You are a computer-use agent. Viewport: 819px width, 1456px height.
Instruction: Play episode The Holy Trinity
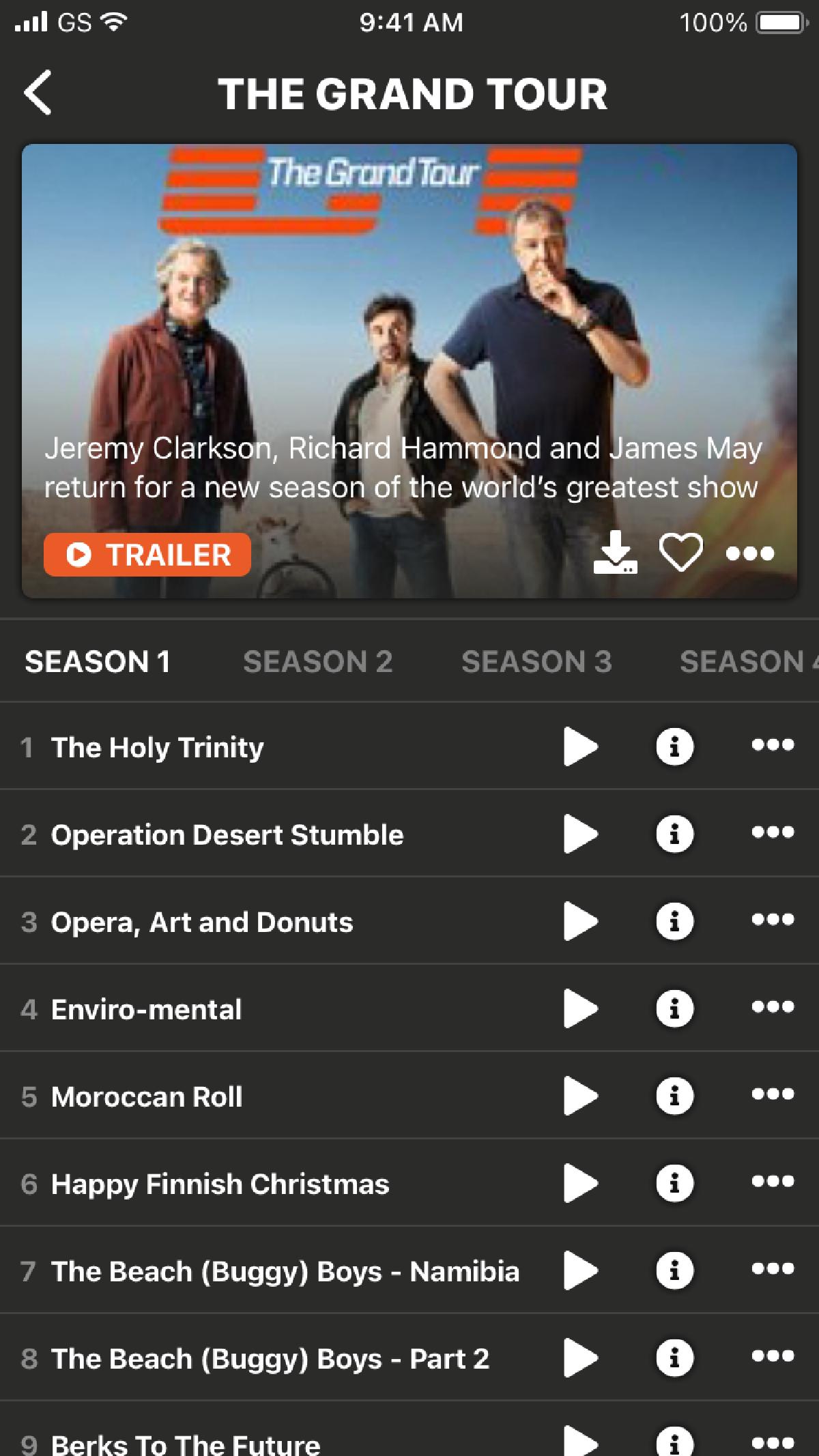[580, 746]
